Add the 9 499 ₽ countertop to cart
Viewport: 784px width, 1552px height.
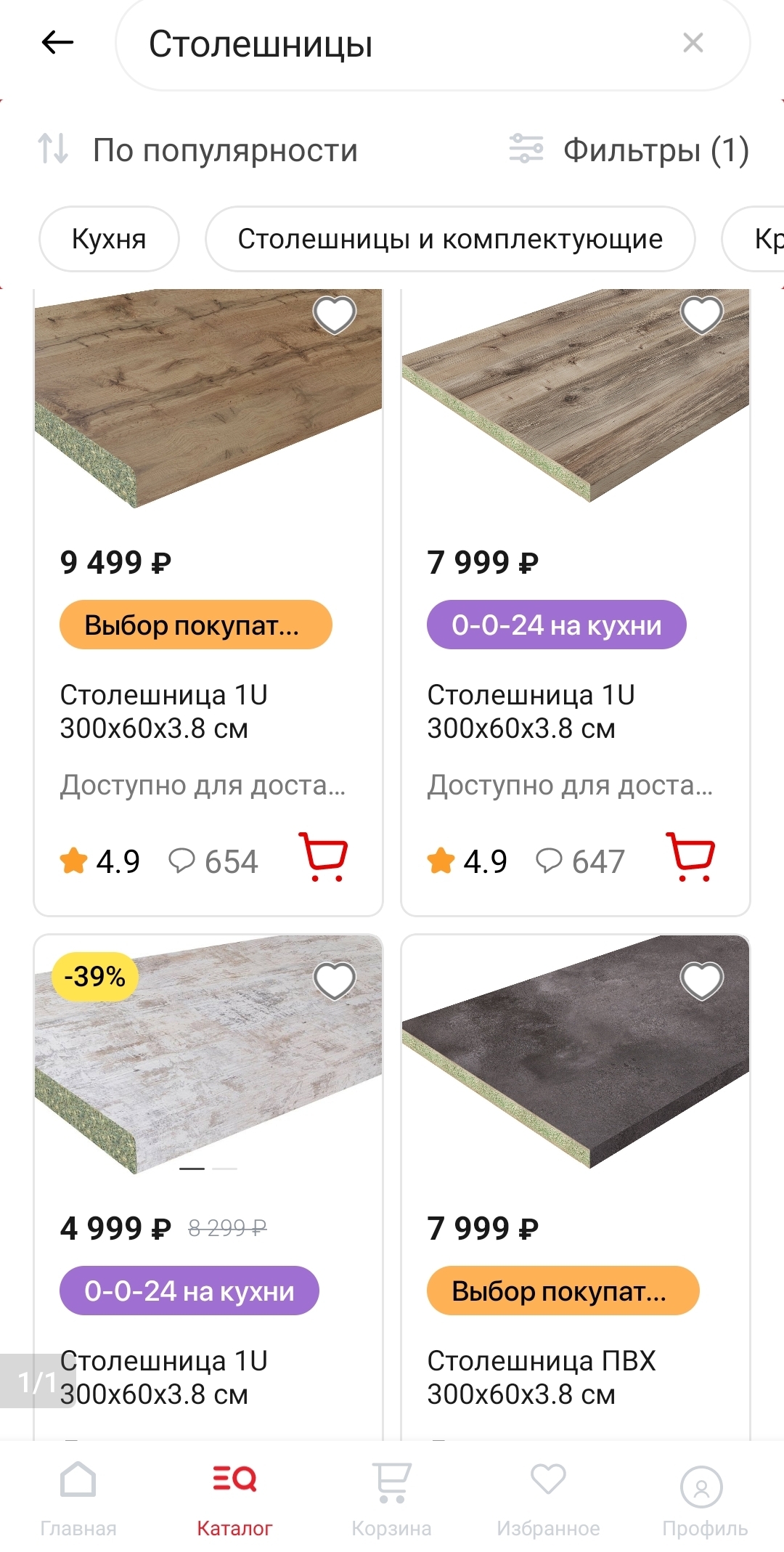[324, 858]
